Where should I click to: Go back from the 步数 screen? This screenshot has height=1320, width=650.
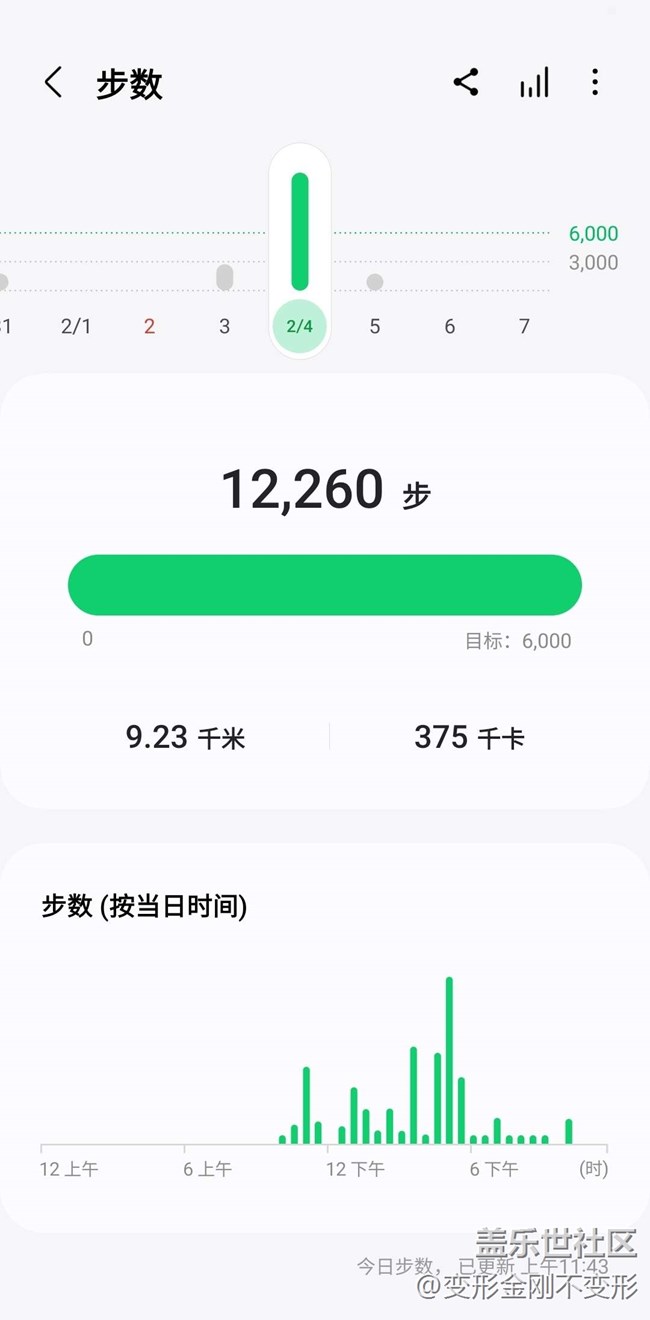click(54, 83)
